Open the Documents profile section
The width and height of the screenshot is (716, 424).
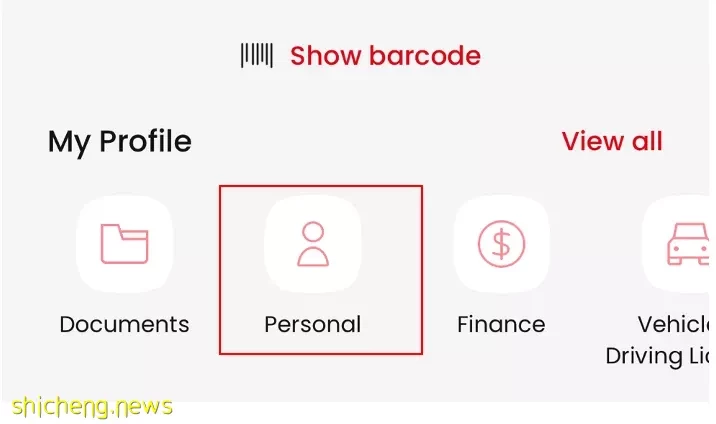[124, 245]
